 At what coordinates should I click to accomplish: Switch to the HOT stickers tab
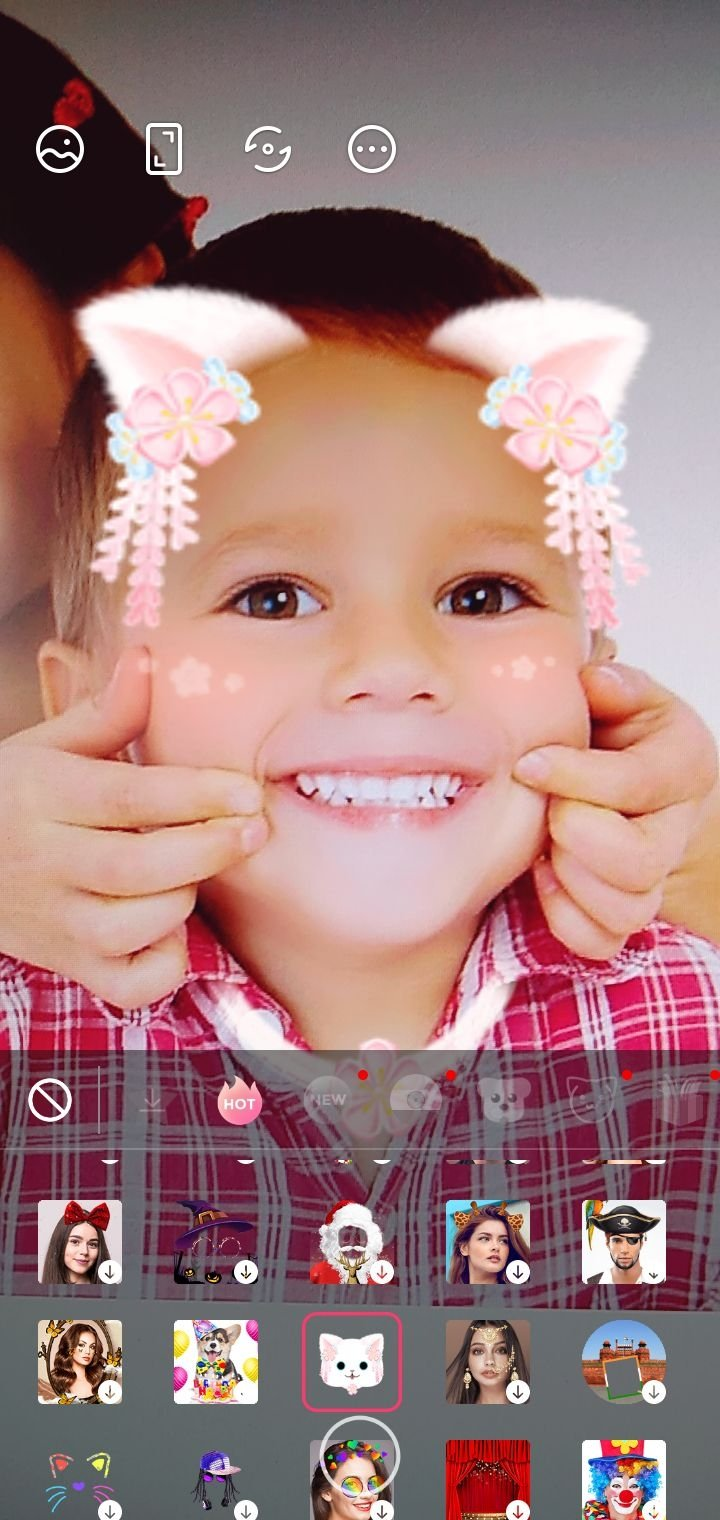coord(239,1103)
